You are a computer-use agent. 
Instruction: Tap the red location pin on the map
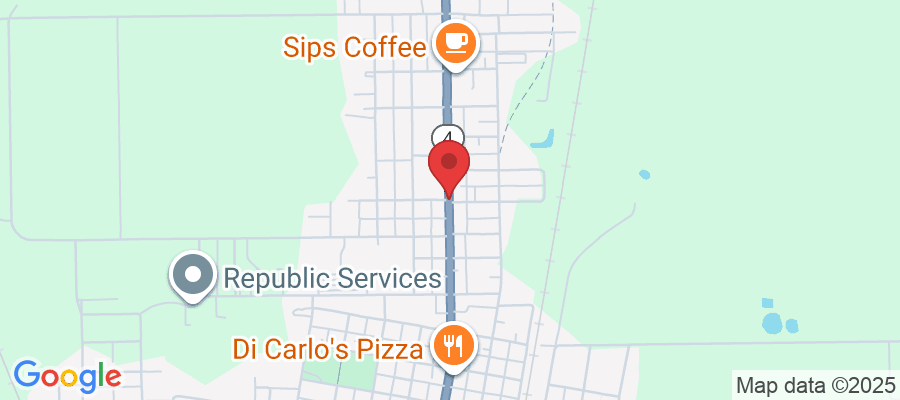[449, 165]
